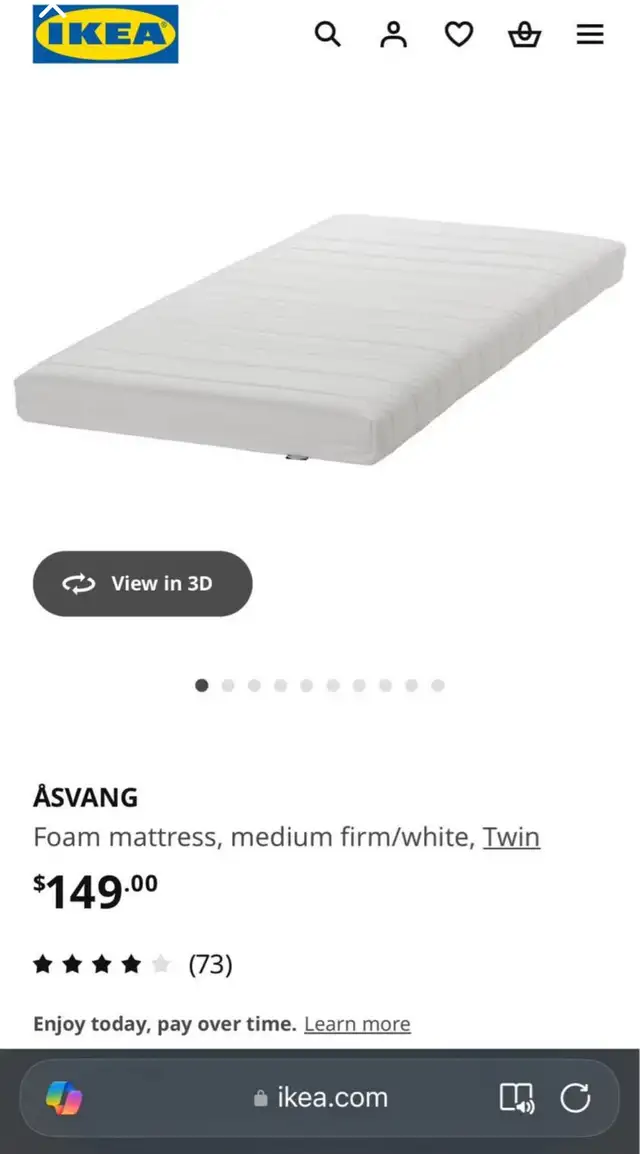Open the 73 reviews rating
The width and height of the screenshot is (640, 1154).
(x=132, y=964)
